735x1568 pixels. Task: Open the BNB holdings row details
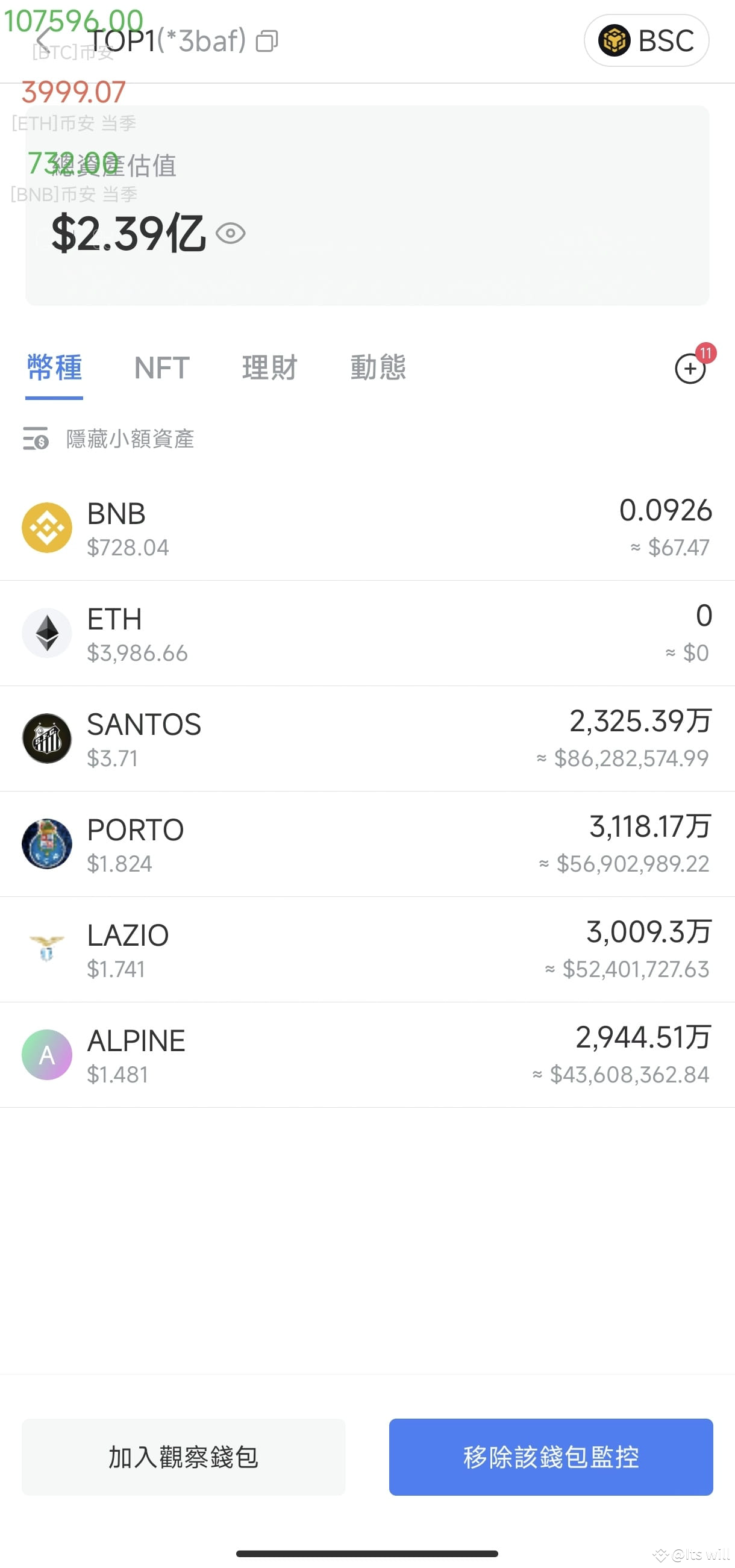pyautogui.click(x=365, y=527)
